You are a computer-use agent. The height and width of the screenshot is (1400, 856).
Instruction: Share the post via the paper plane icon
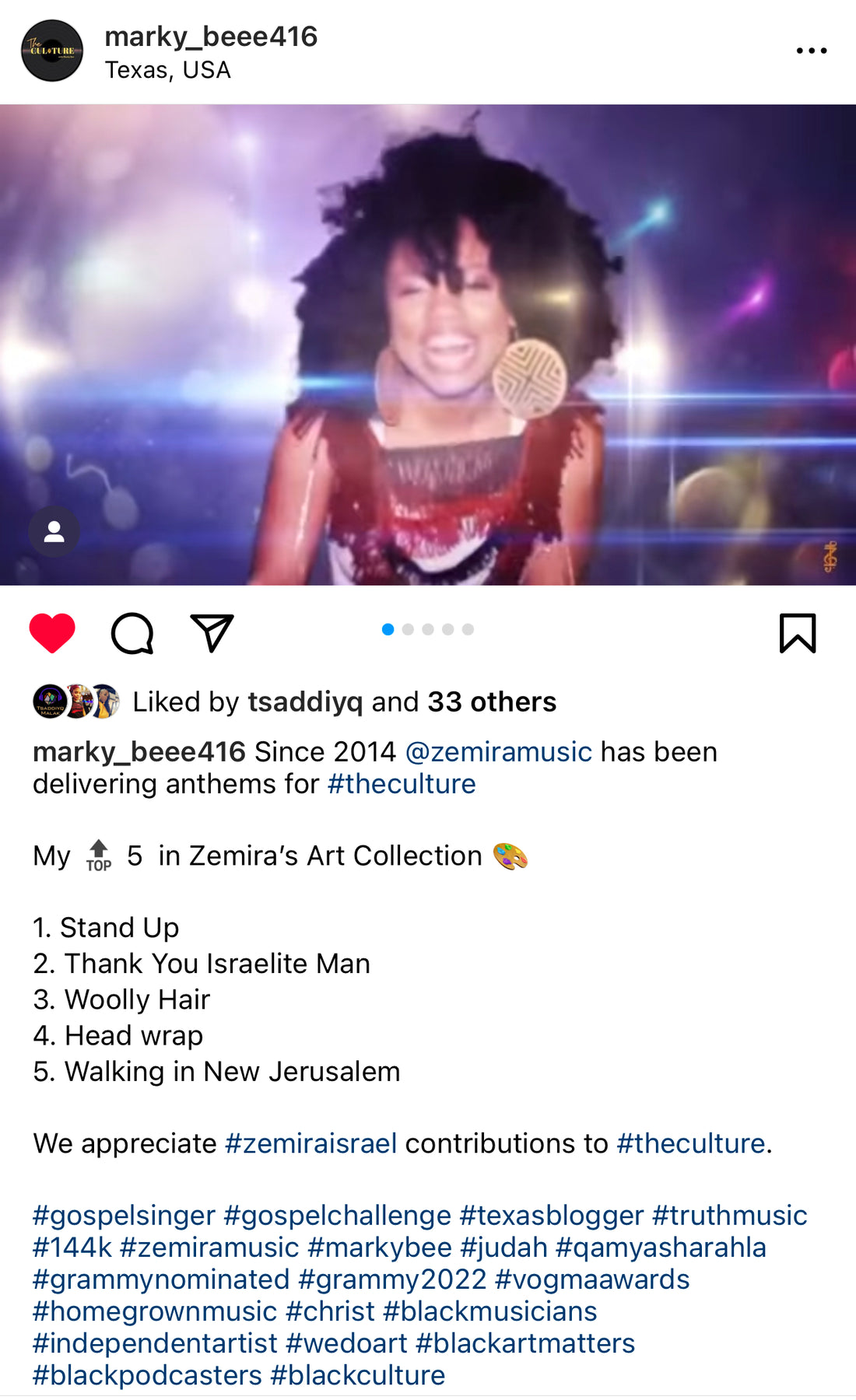[x=212, y=633]
